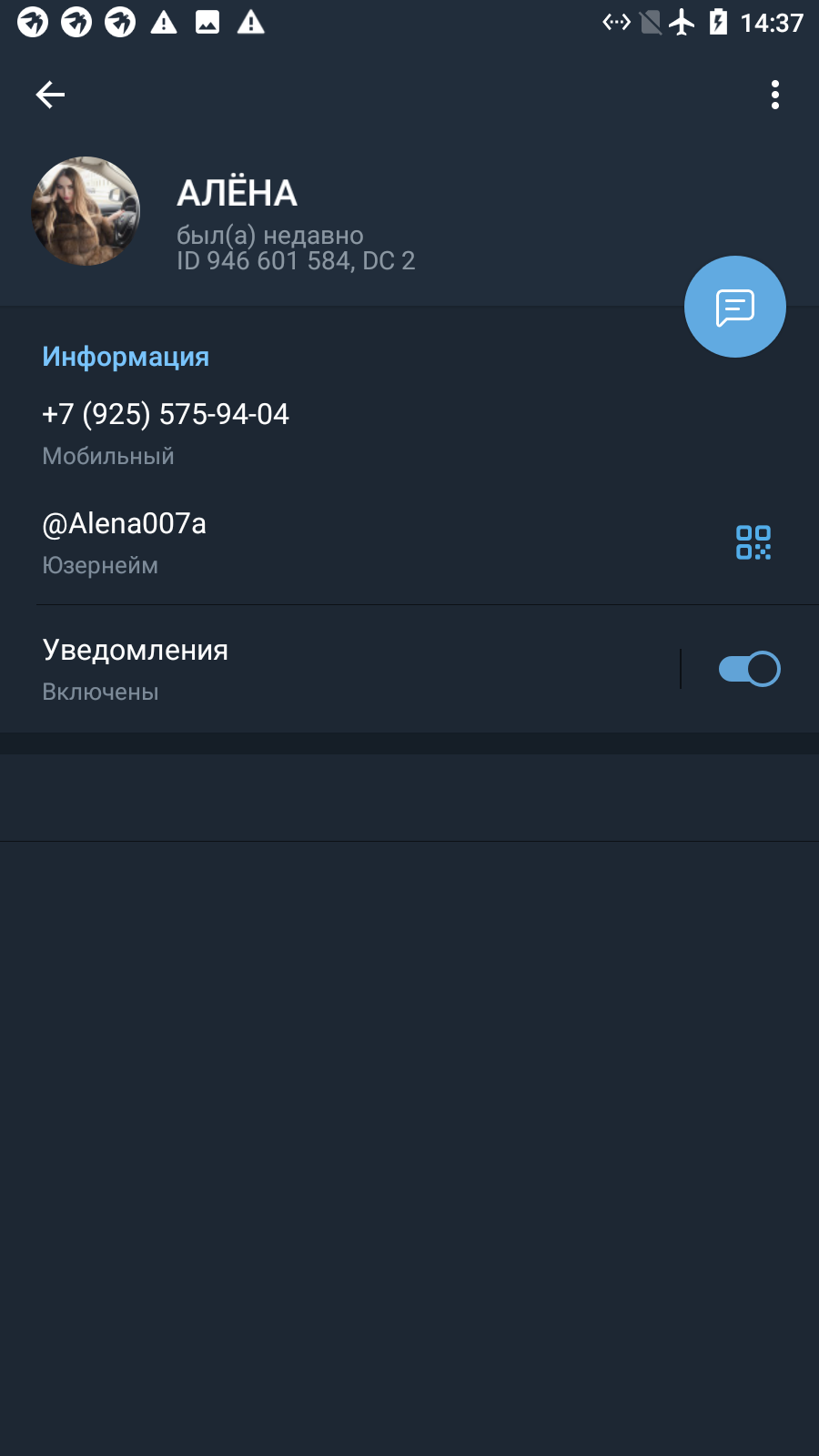Go back using the arrow icon
This screenshot has width=819, height=1456.
click(50, 95)
